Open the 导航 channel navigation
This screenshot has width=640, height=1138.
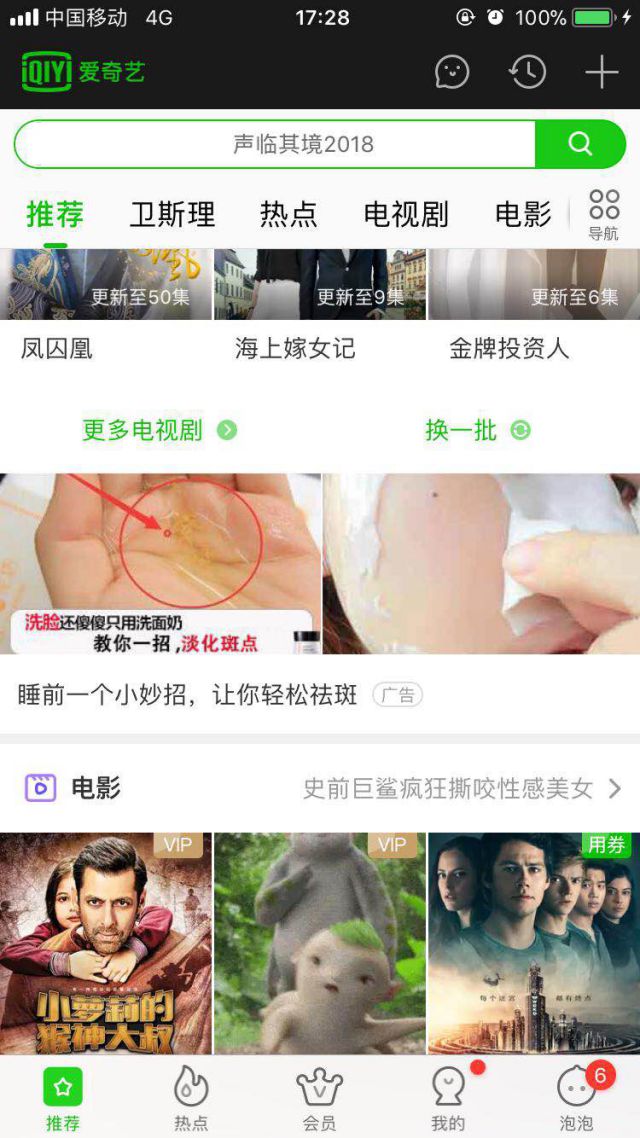[603, 215]
